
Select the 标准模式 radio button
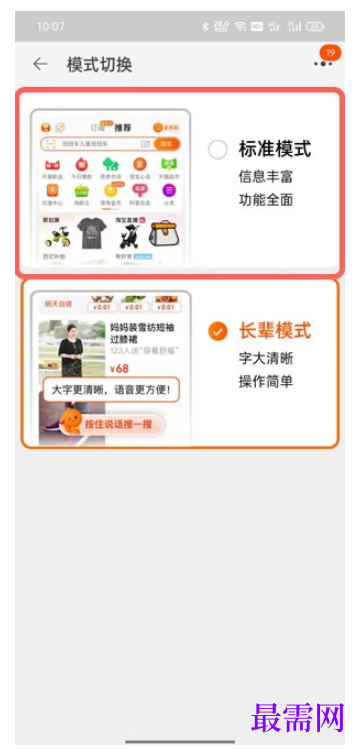click(218, 150)
